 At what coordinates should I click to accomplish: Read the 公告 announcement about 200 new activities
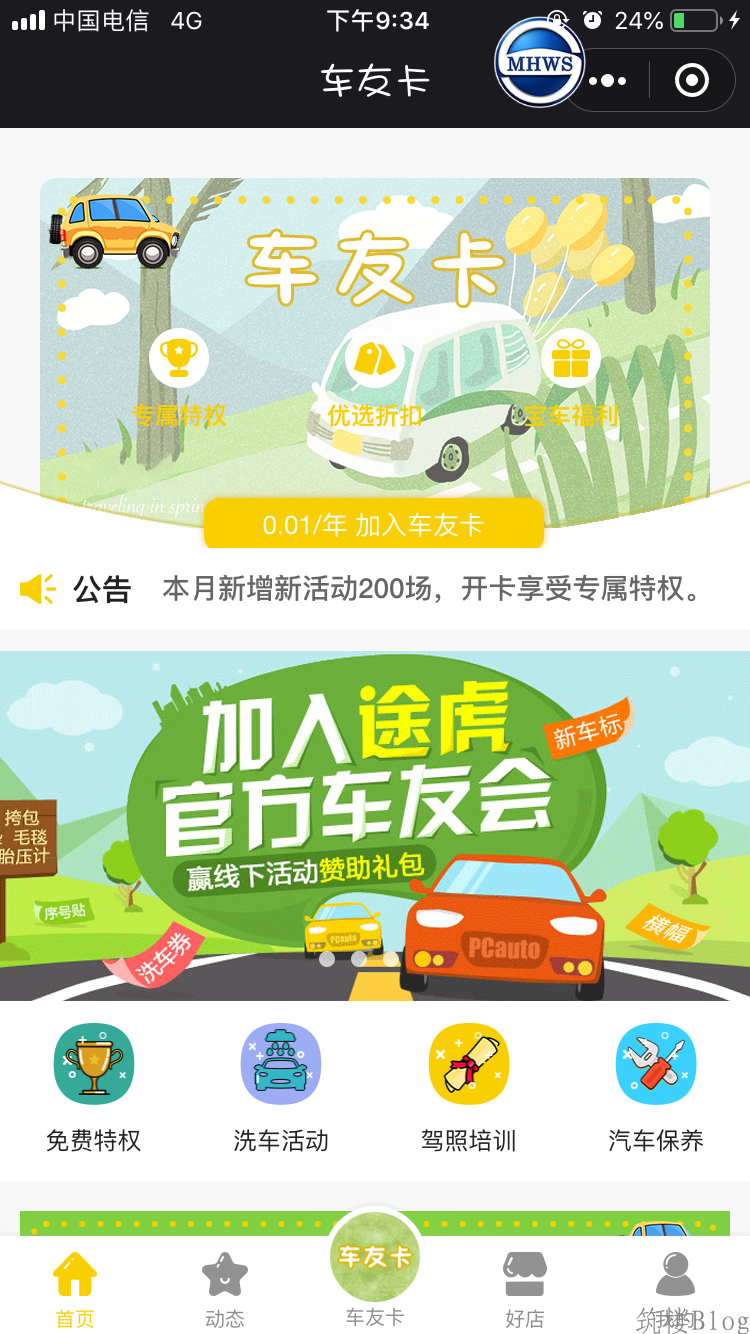(432, 589)
